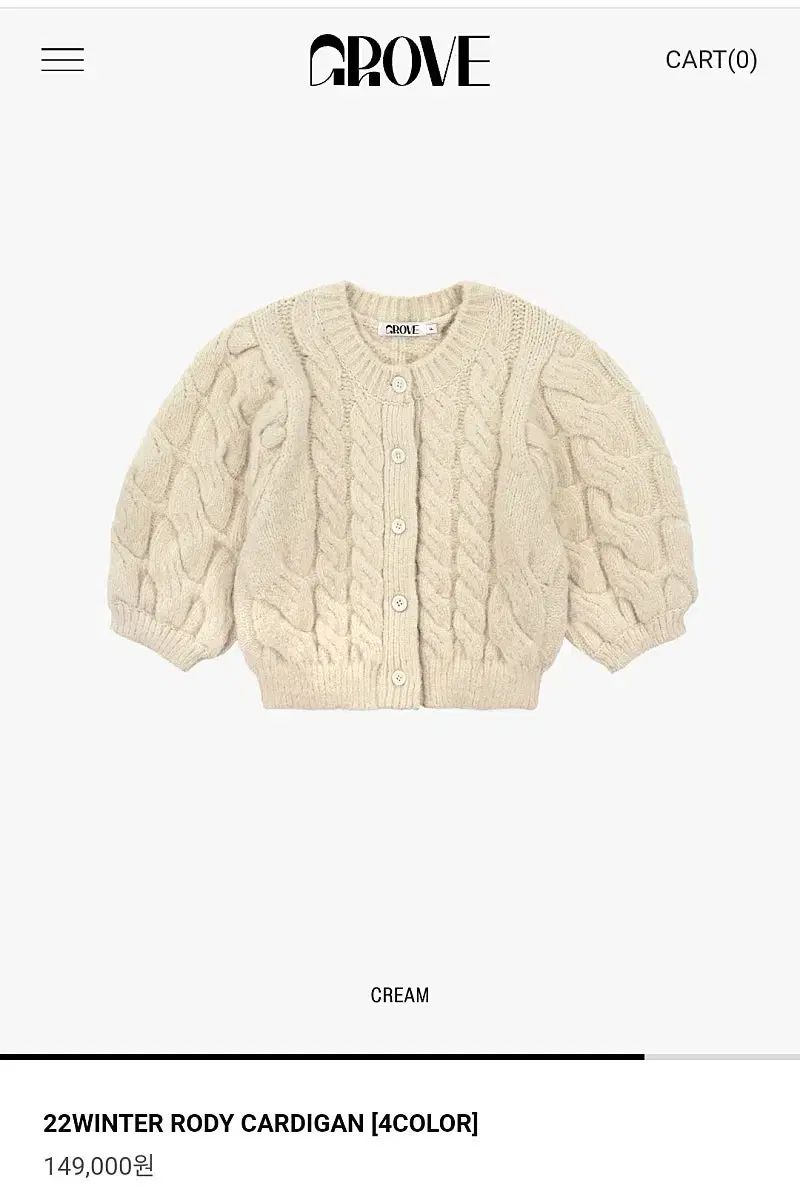Open the cream cardigan product image
The image size is (800, 1200).
[x=400, y=495]
